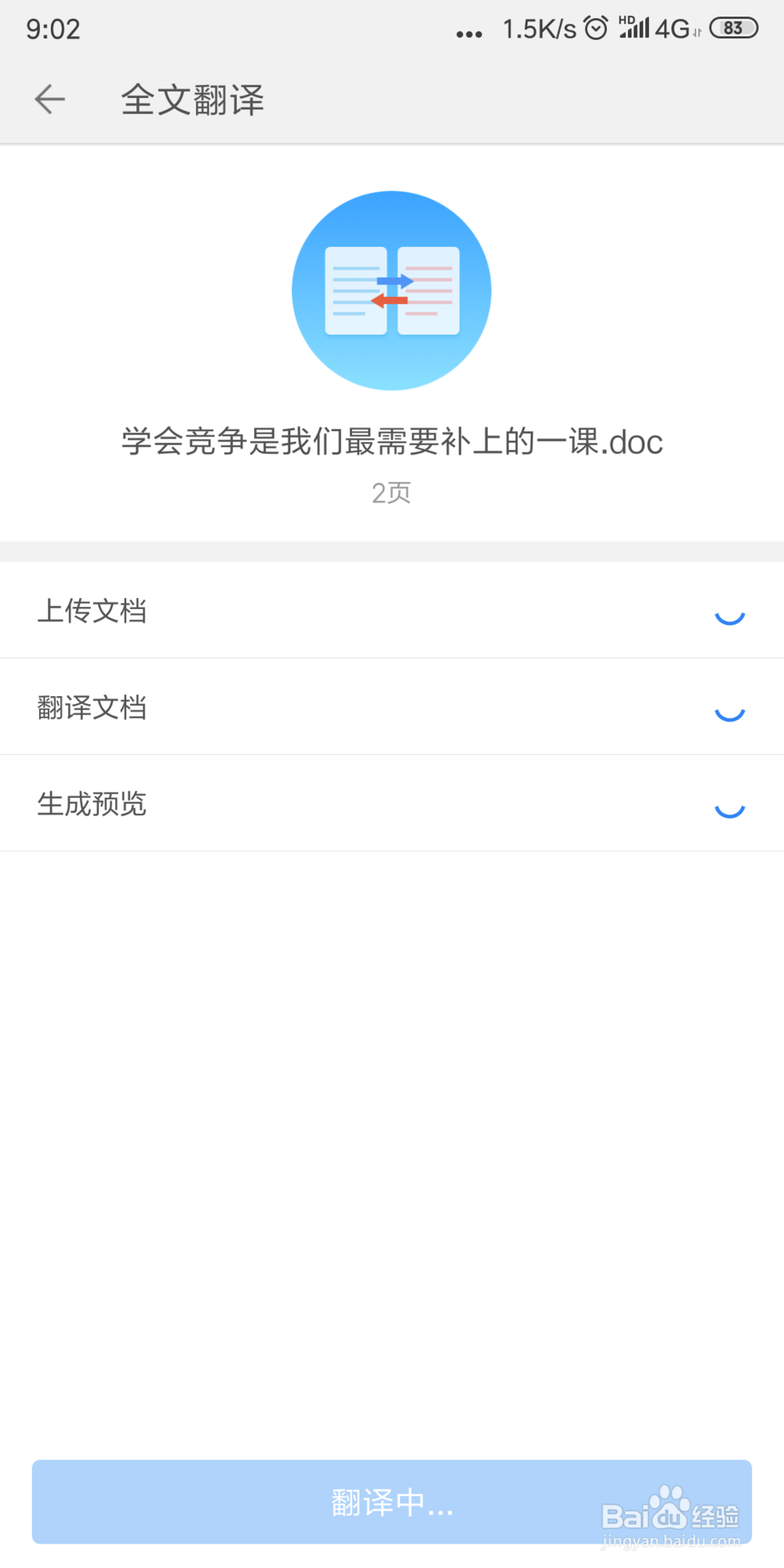Image resolution: width=784 pixels, height=1568 pixels.
Task: Tap the 上传文档 loading spinner
Action: 730,617
